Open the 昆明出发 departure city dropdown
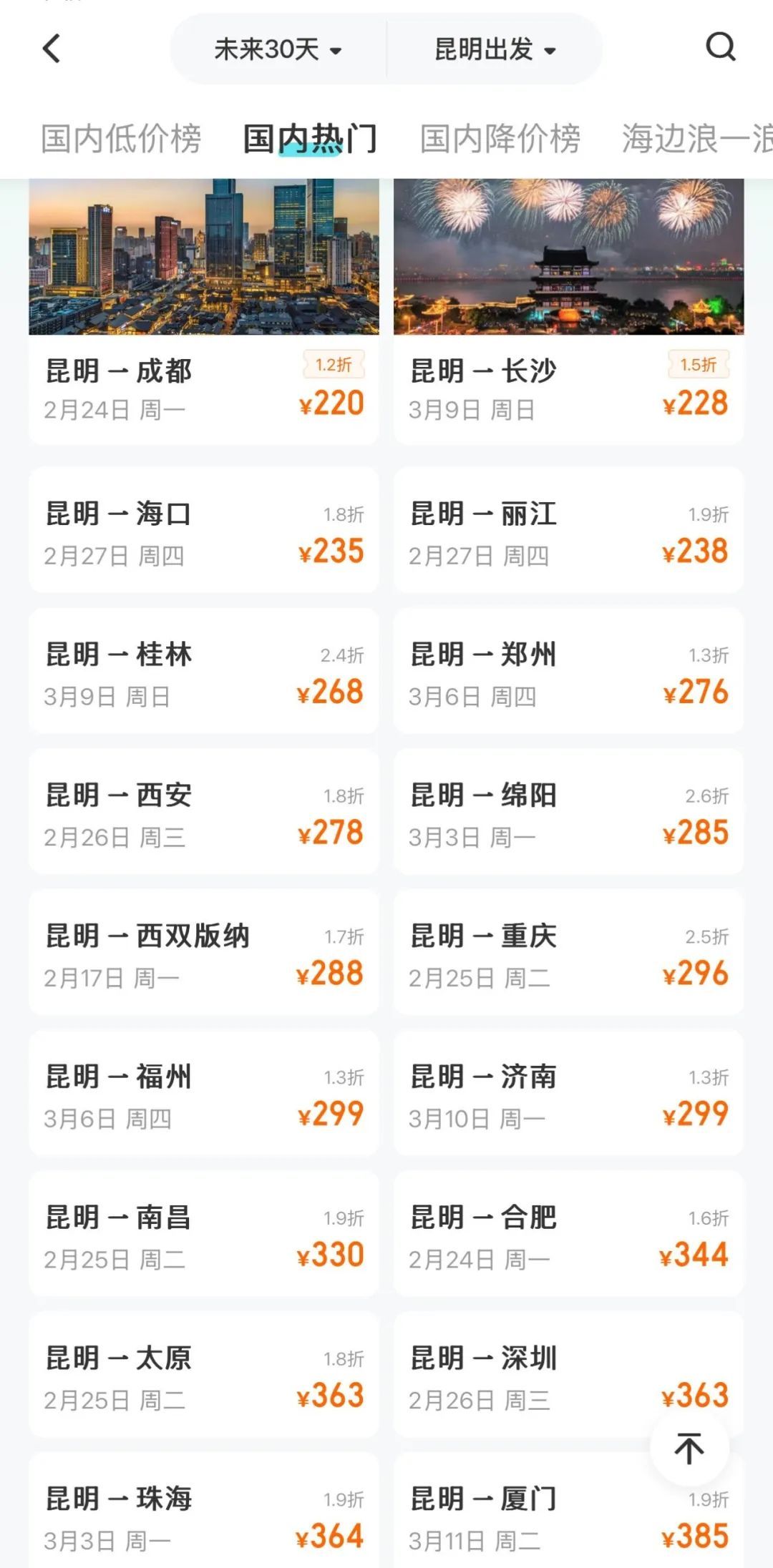 pyautogui.click(x=494, y=50)
